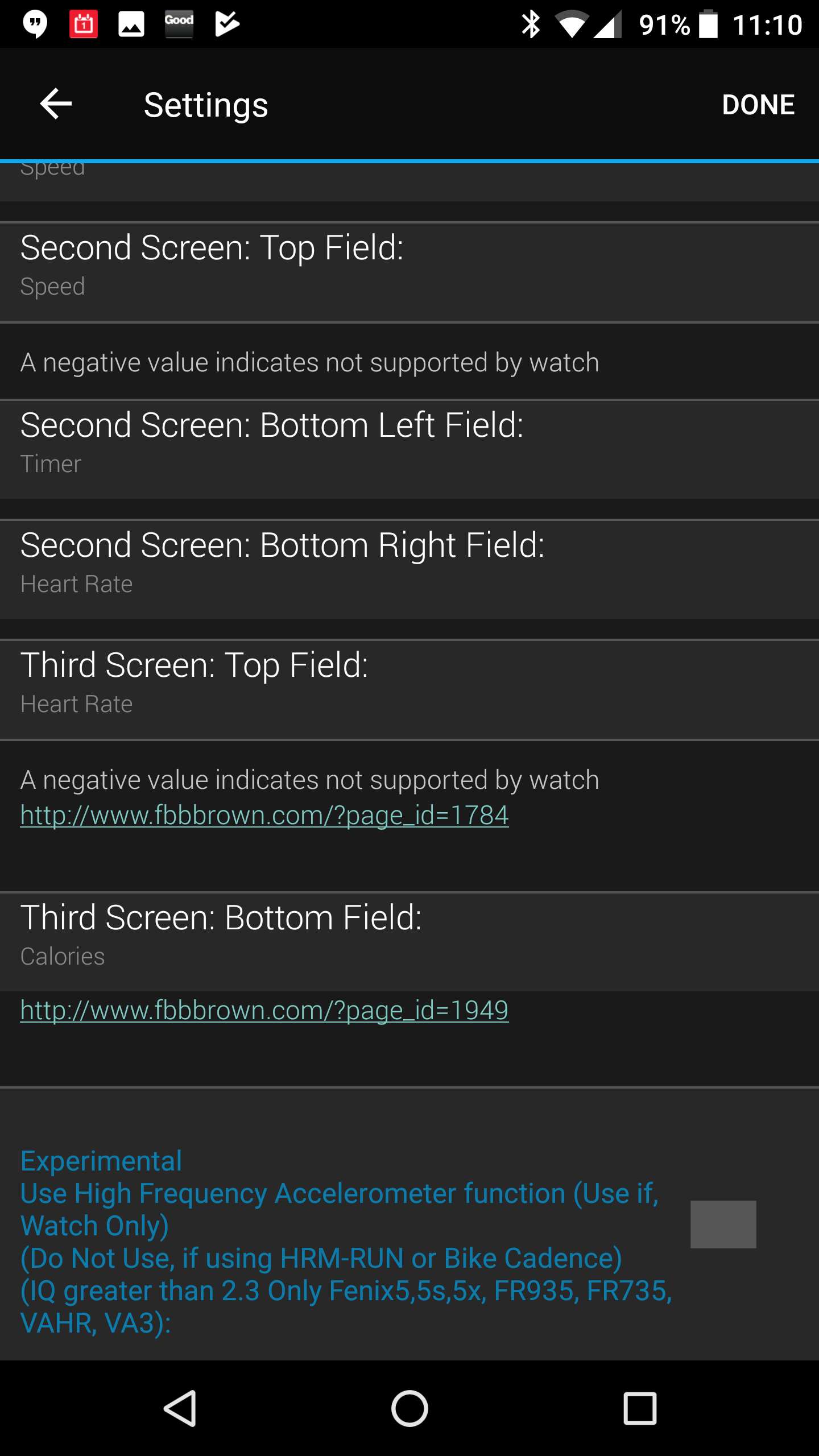This screenshot has height=1456, width=819.
Task: Open Third Screen: Top Field option
Action: click(x=409, y=684)
